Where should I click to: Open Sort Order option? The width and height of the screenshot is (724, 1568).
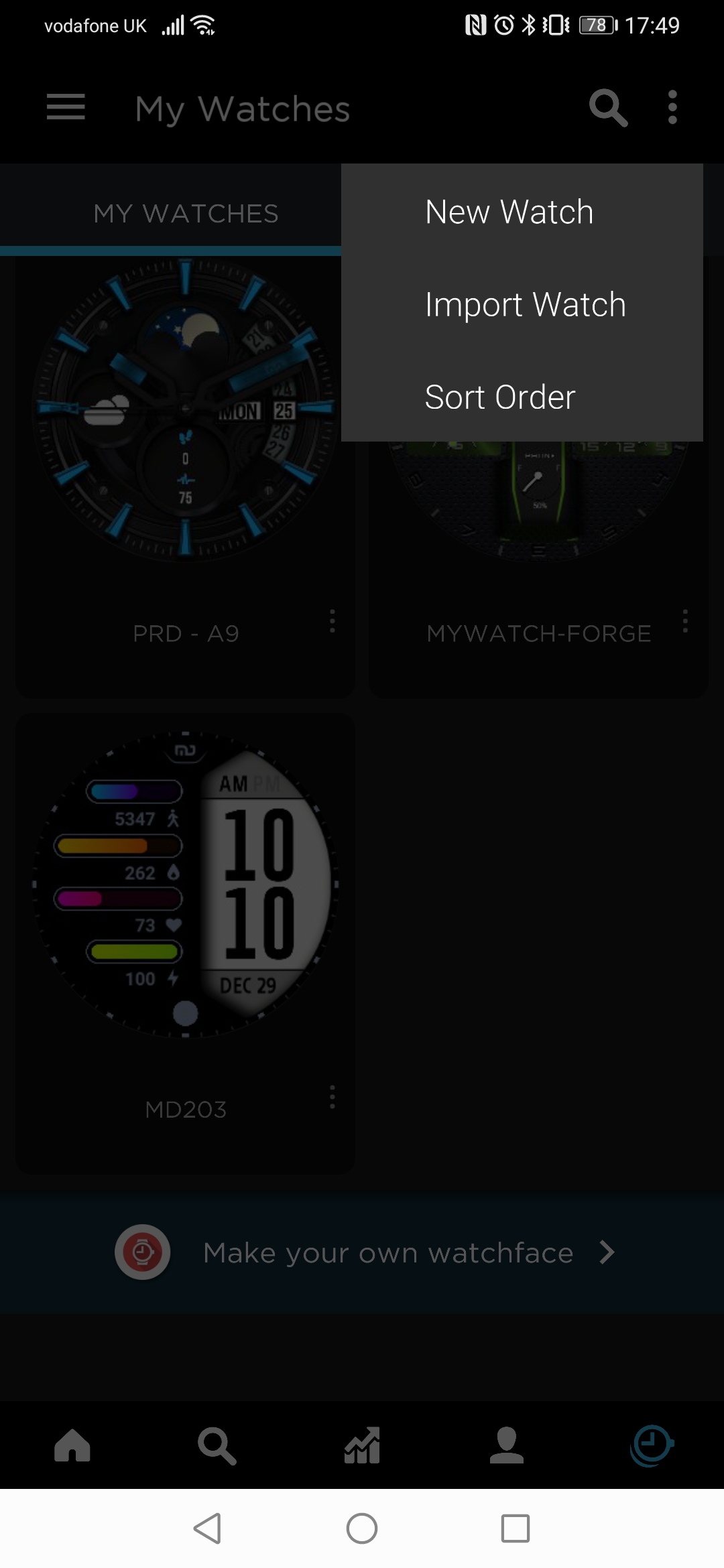pos(500,397)
